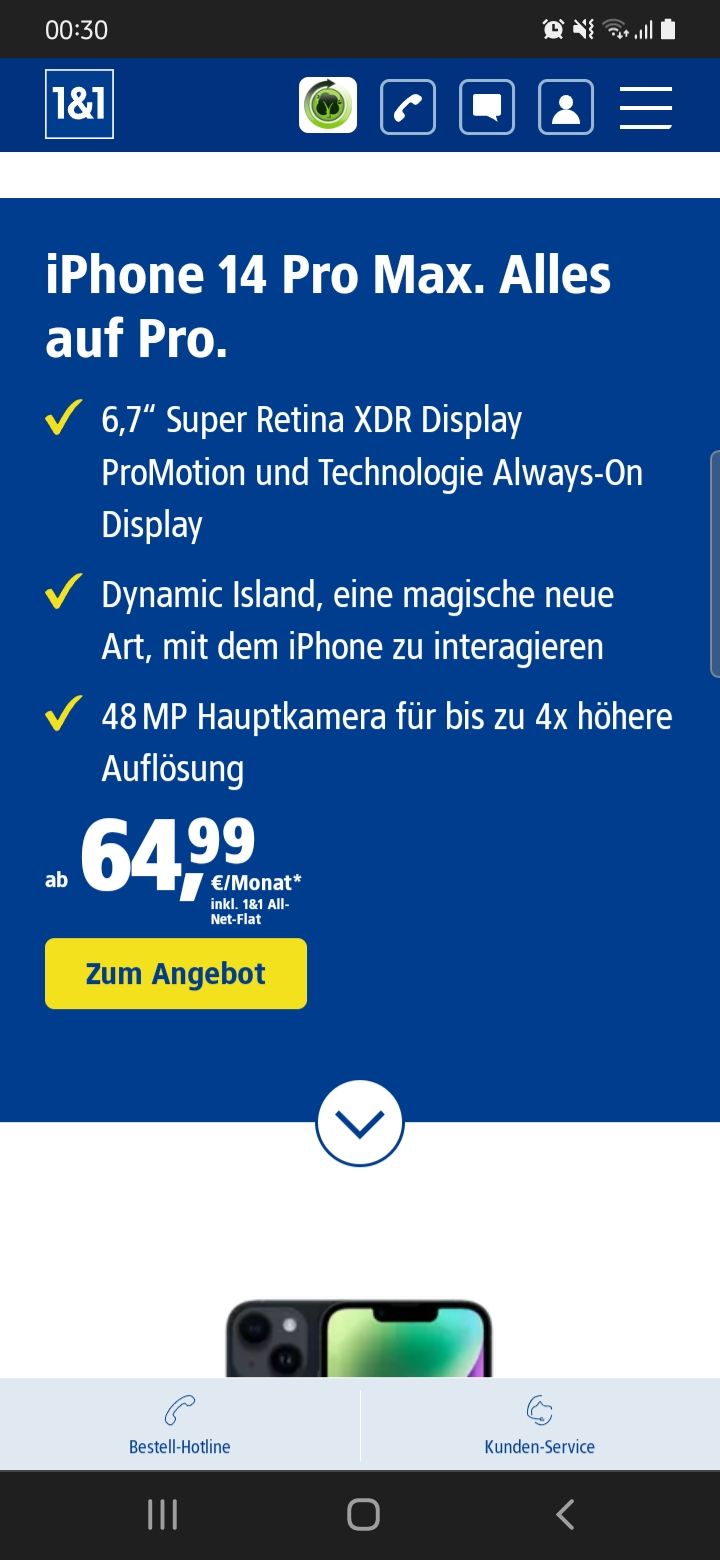Screen dimensions: 720x1560
Task: Open the chat bubble icon
Action: [487, 106]
